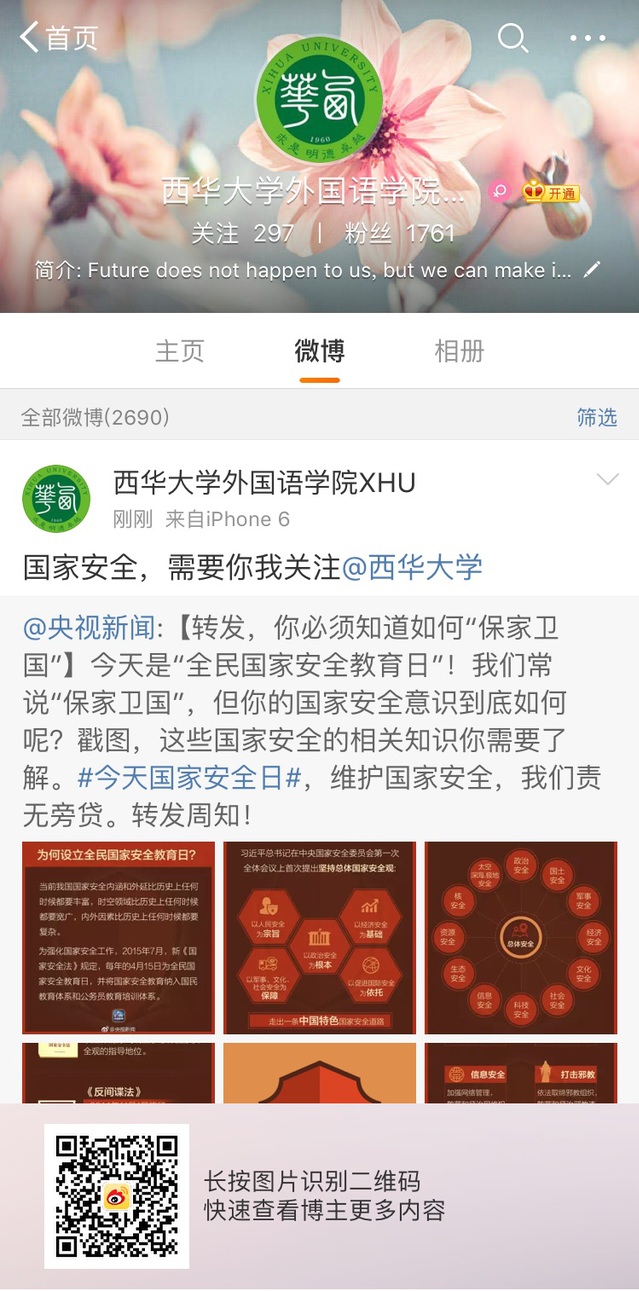View the 粉丝 1761 followers list
The width and height of the screenshot is (639, 1291).
(x=399, y=233)
